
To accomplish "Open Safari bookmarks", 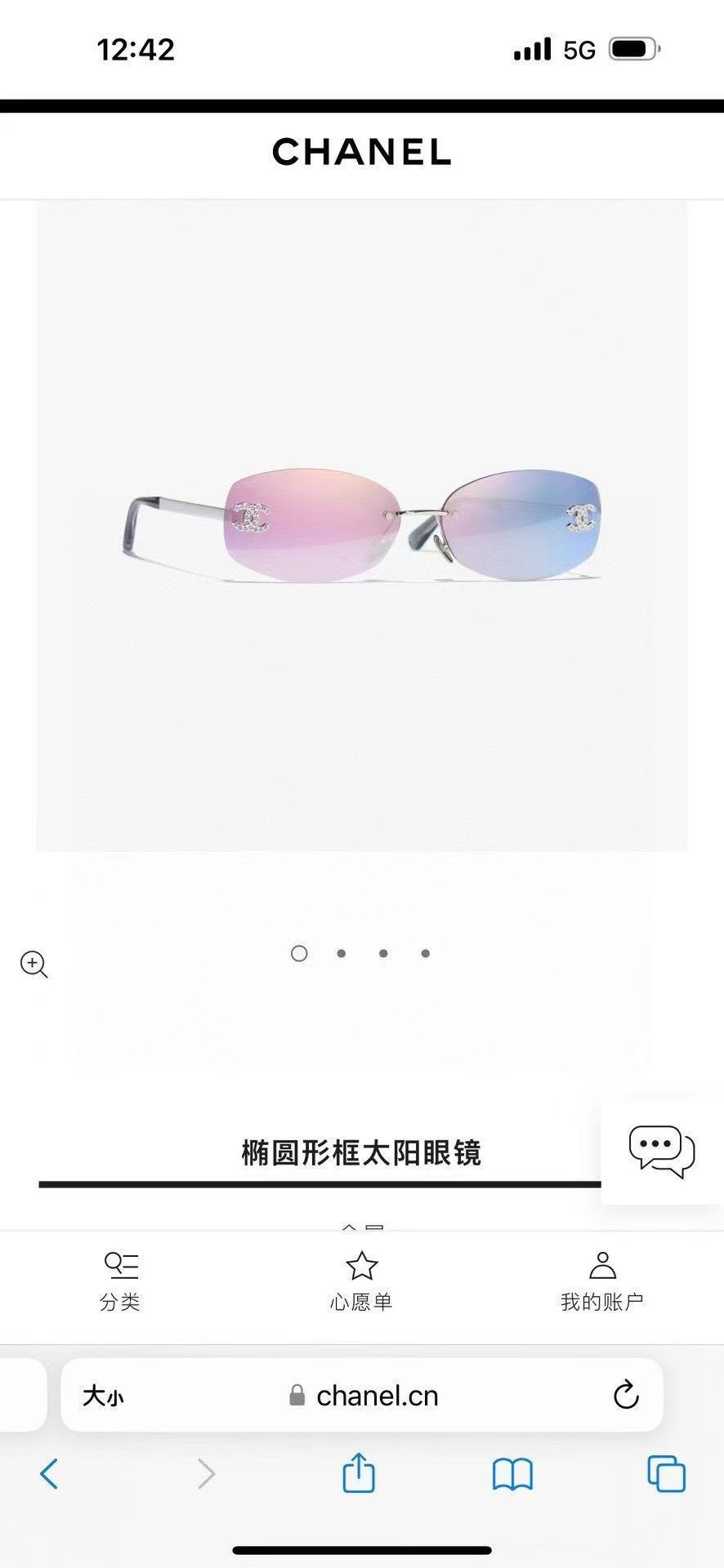I will (512, 1474).
